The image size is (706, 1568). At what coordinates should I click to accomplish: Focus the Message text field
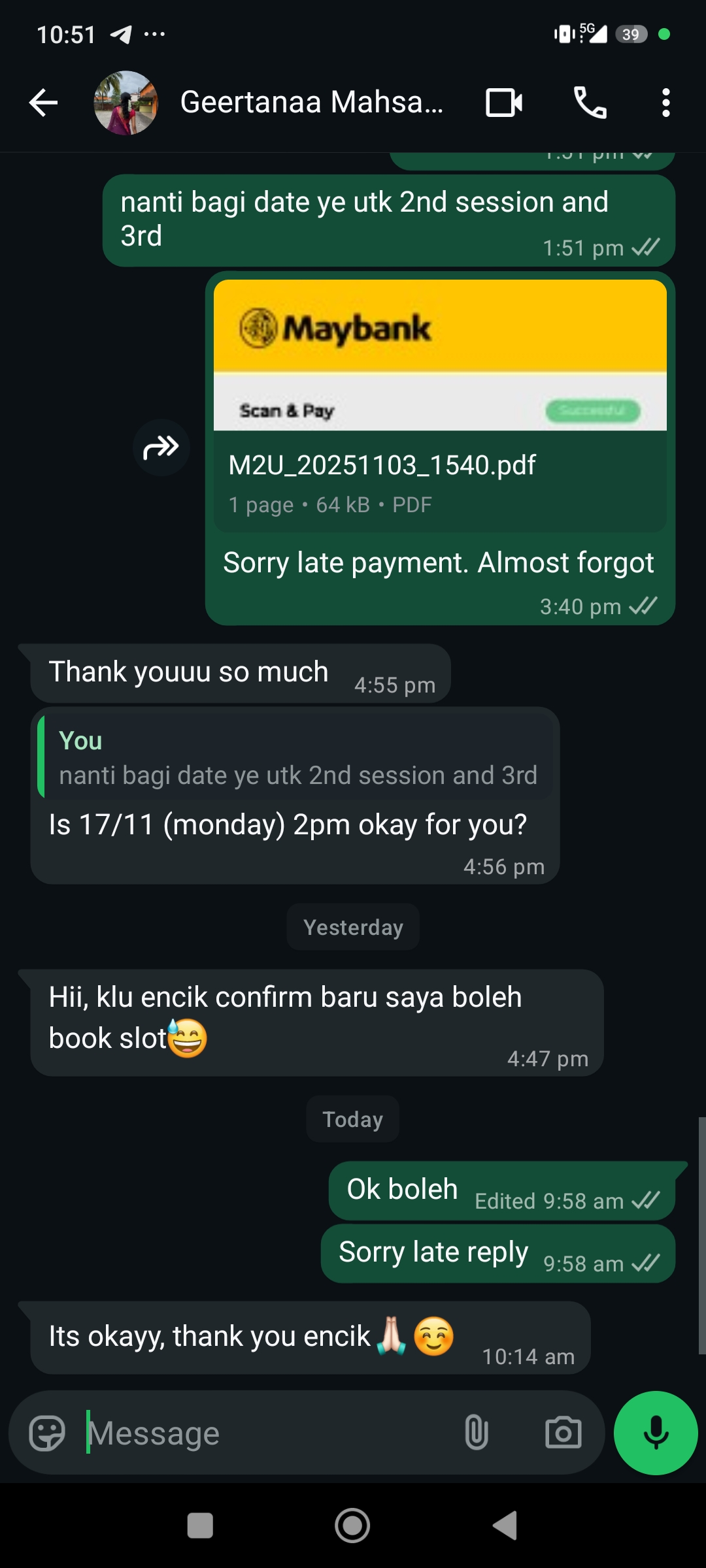coord(268,1433)
